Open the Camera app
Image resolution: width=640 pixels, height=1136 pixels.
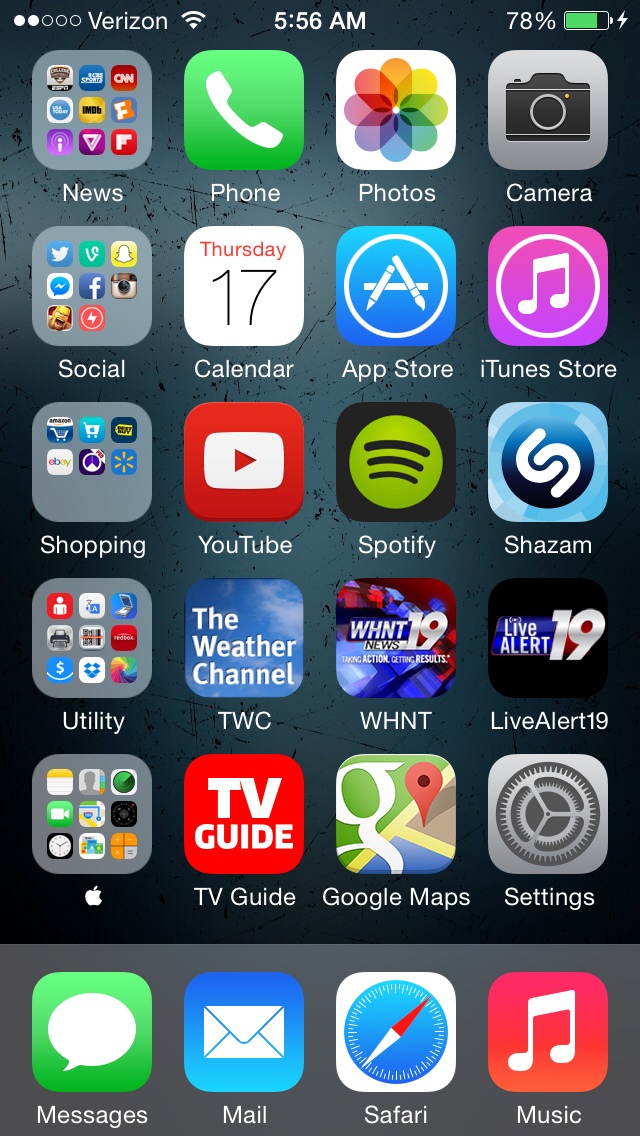point(548,110)
